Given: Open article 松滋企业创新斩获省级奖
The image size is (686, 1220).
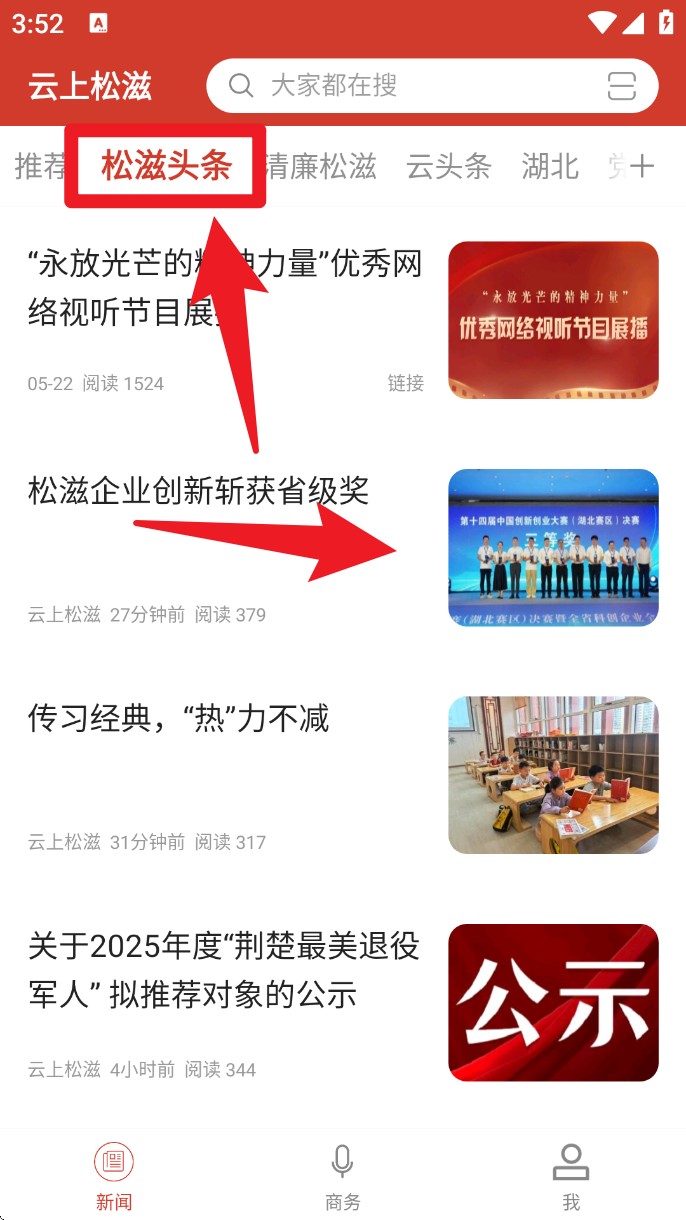Looking at the screenshot, I should [198, 491].
